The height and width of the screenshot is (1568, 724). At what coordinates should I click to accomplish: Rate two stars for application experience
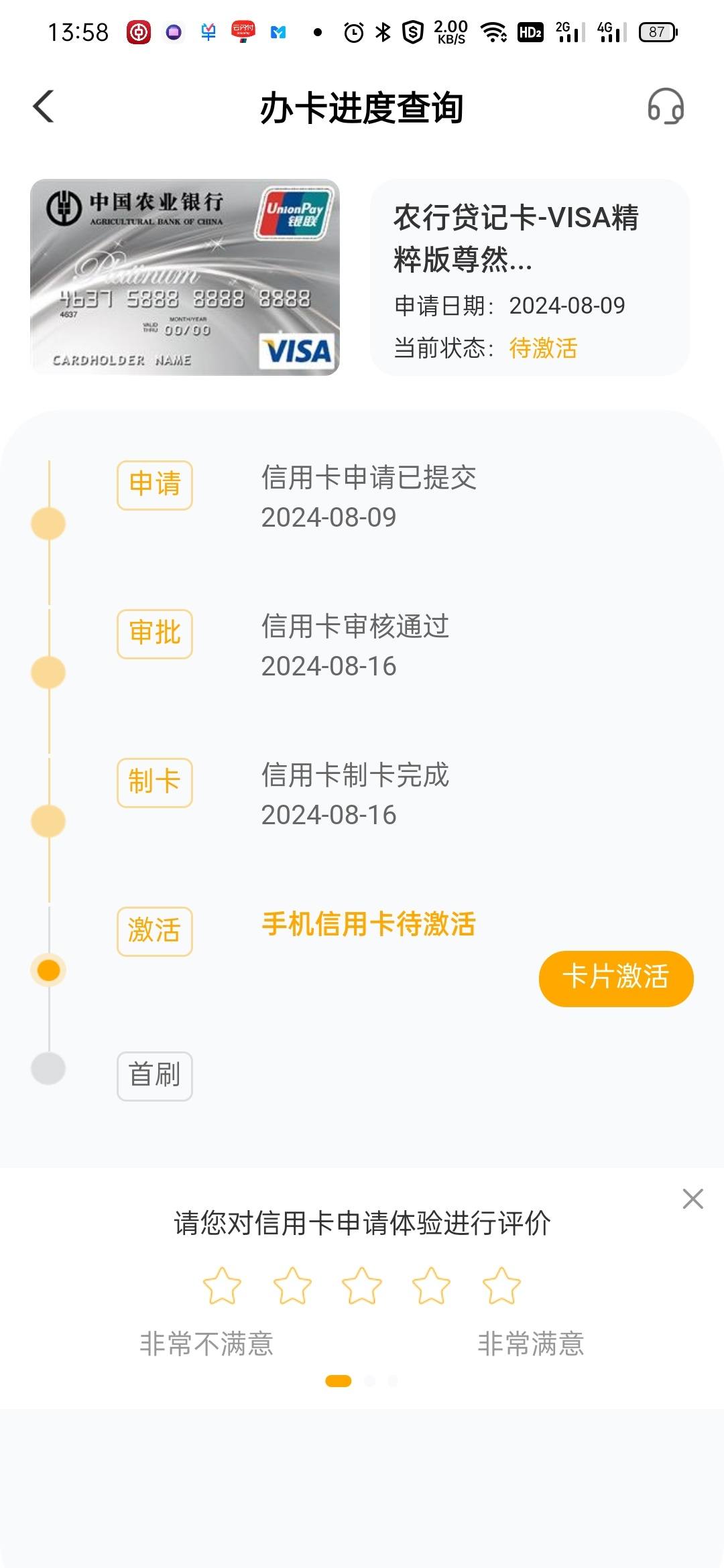click(x=292, y=1285)
